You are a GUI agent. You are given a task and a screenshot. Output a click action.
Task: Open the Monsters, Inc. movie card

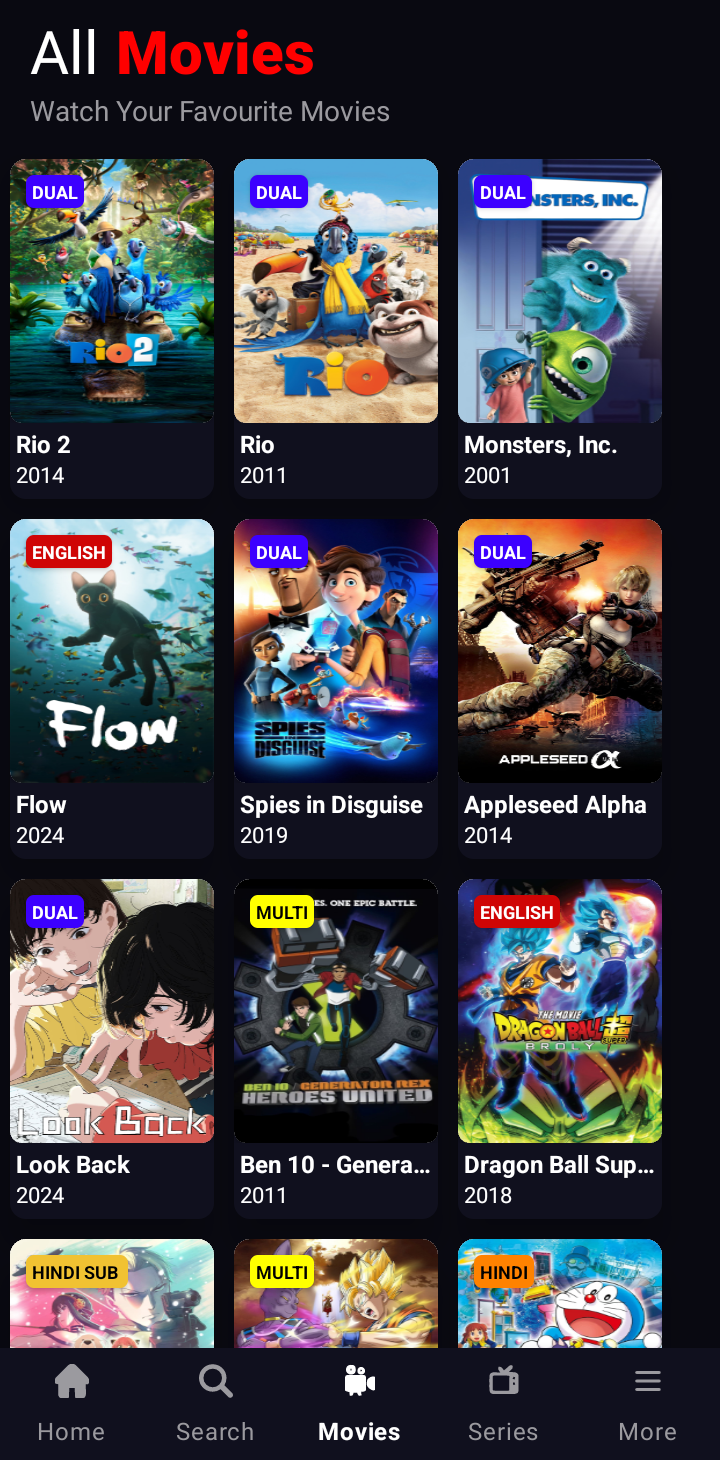click(x=560, y=328)
